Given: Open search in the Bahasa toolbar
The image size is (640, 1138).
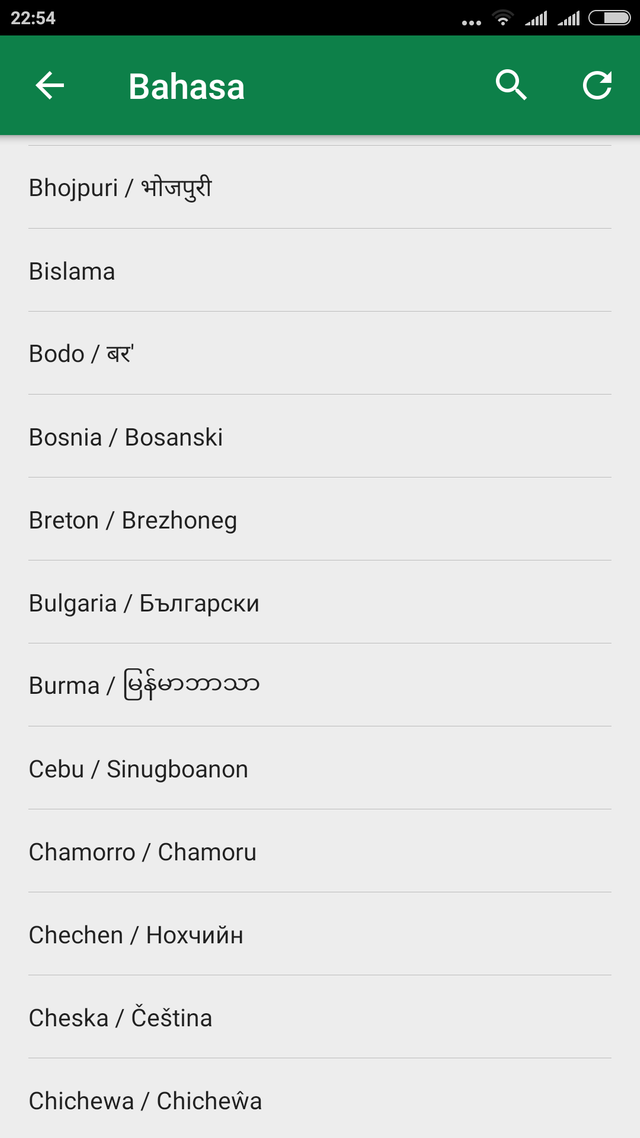Looking at the screenshot, I should click(512, 86).
